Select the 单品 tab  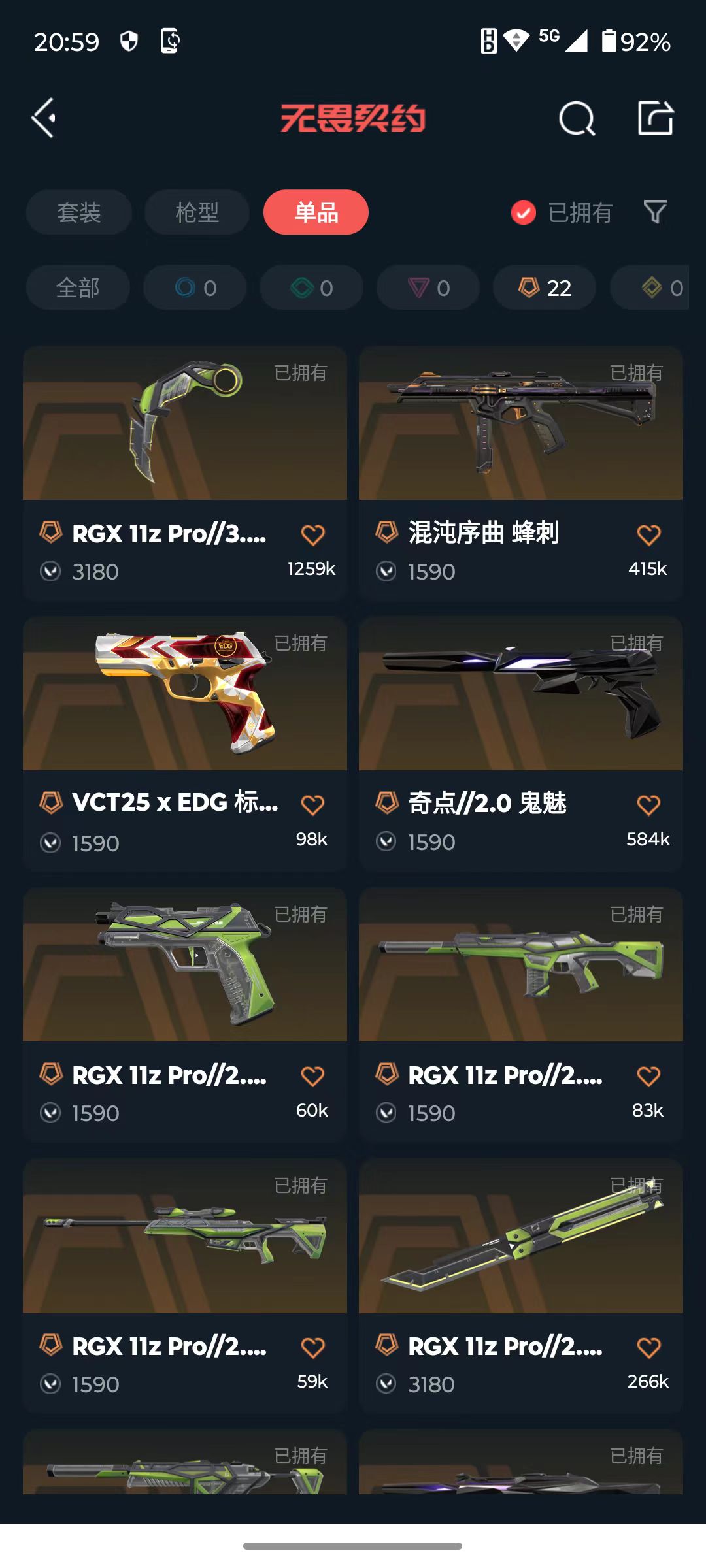(316, 212)
